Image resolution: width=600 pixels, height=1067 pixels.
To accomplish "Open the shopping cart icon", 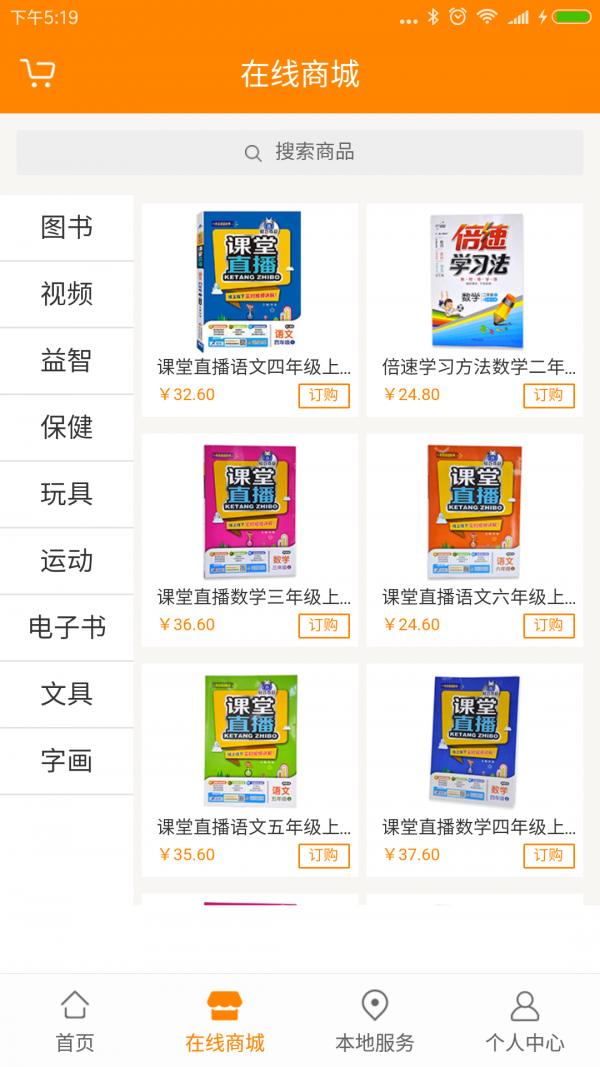I will click(38, 73).
